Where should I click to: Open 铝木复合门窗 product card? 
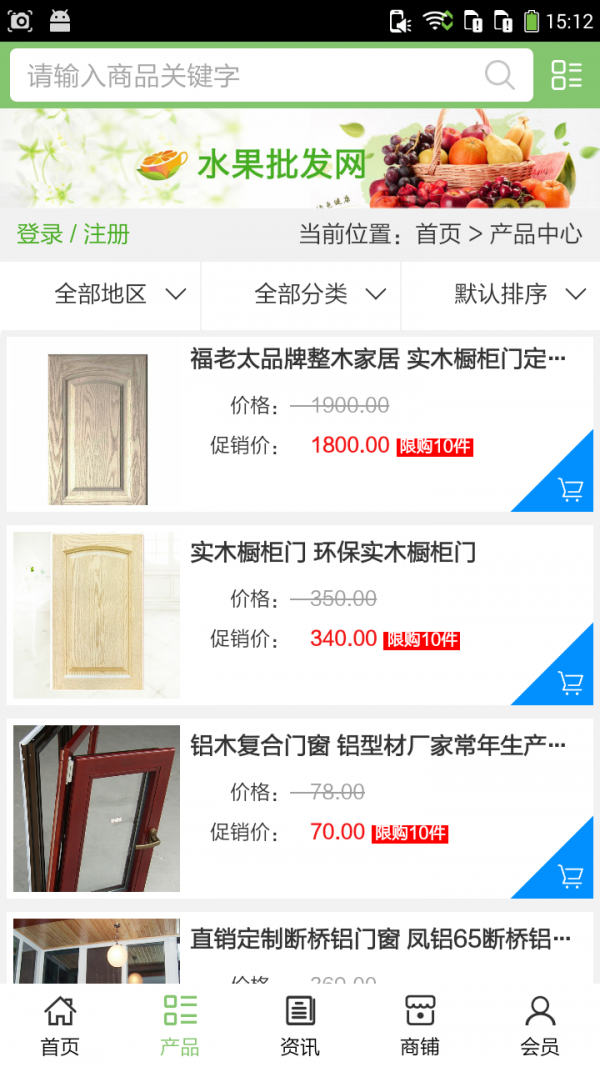[378, 745]
